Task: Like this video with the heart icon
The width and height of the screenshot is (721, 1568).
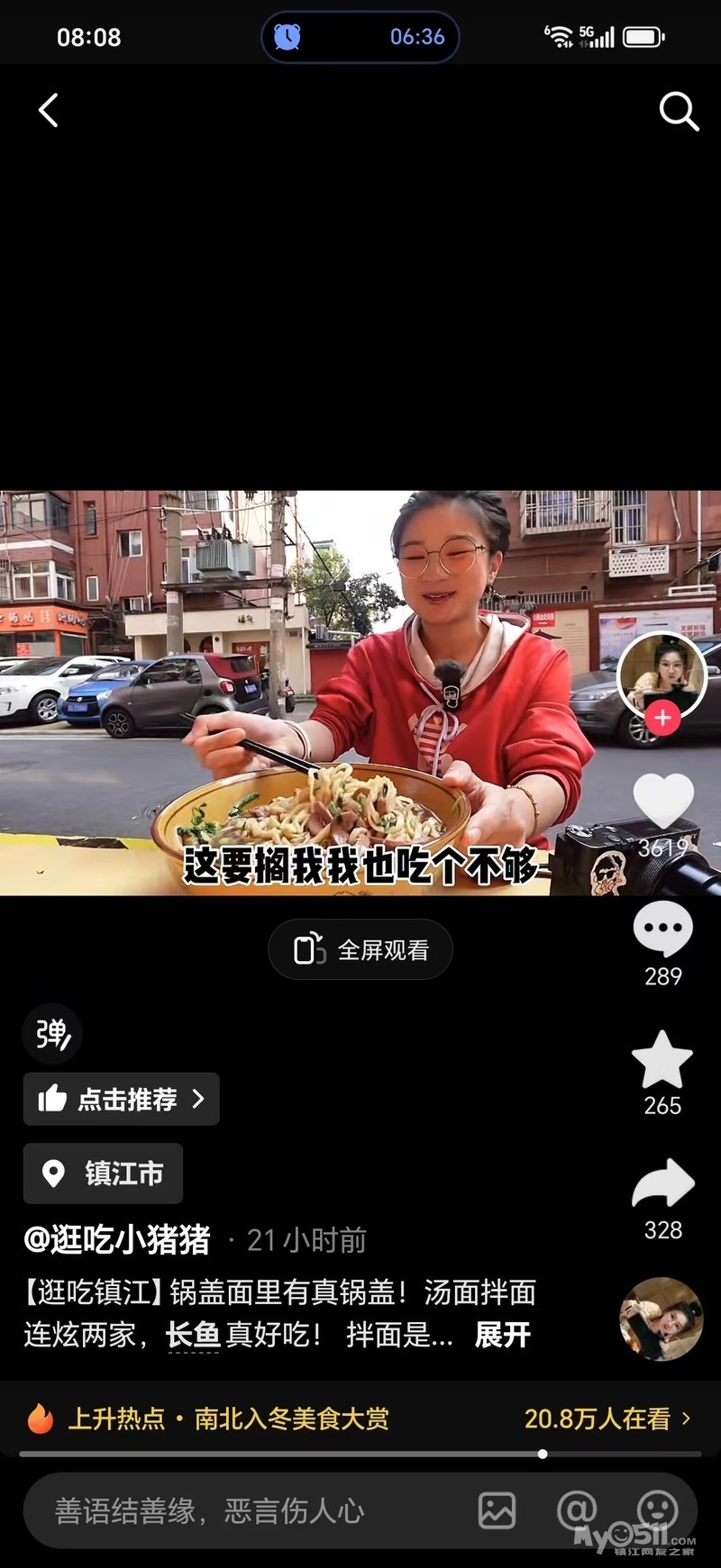Action: [x=663, y=801]
